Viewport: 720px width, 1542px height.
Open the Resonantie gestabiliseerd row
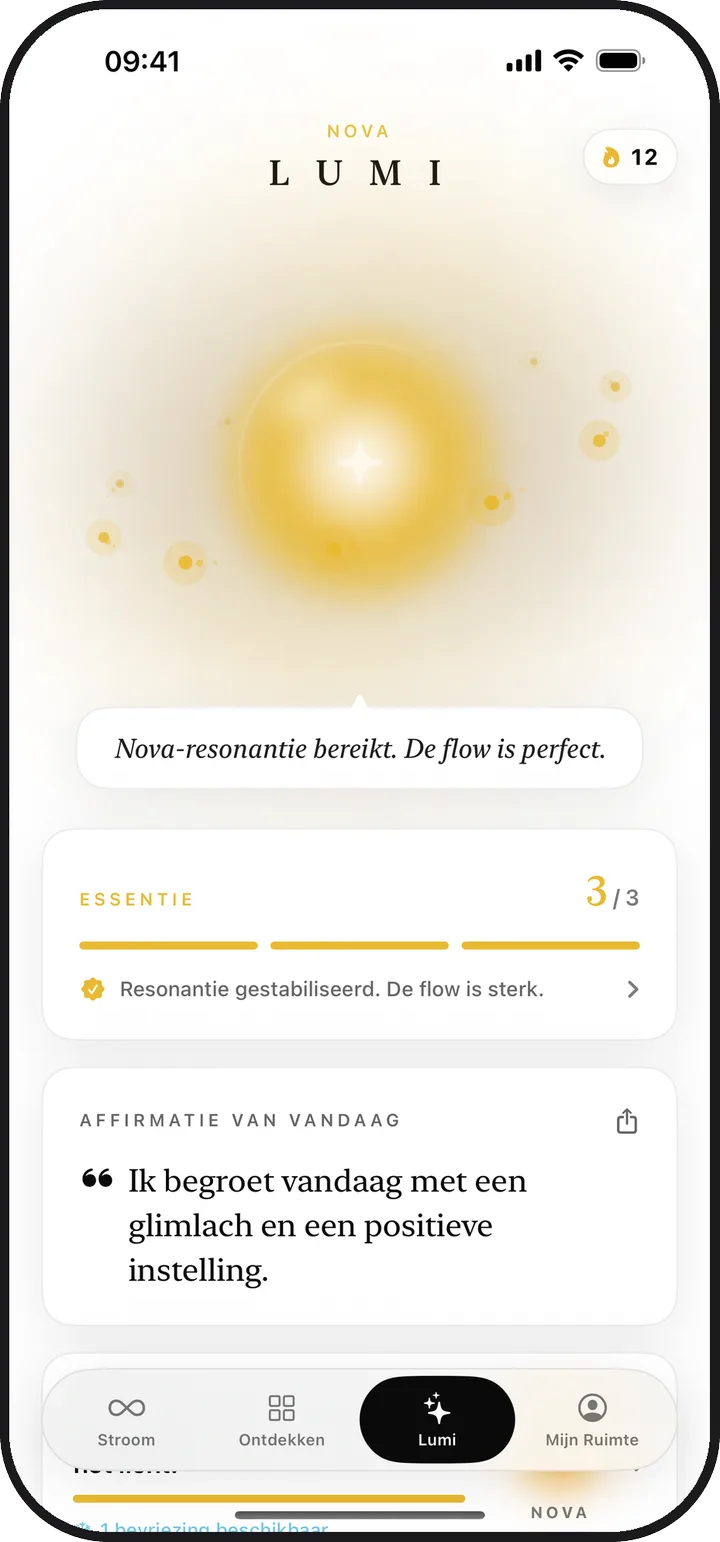tap(360, 989)
